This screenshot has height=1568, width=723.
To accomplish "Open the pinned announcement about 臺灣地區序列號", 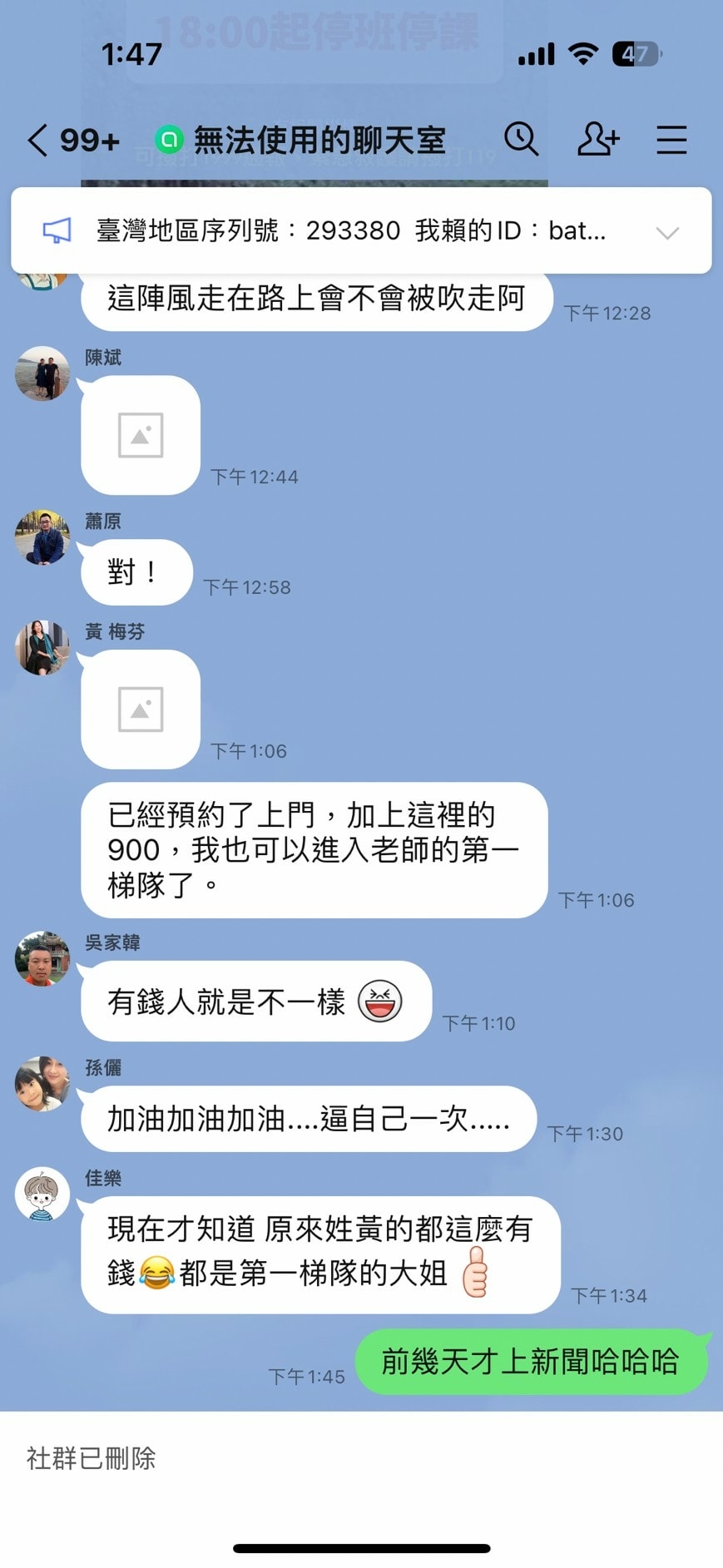I will coord(349,230).
